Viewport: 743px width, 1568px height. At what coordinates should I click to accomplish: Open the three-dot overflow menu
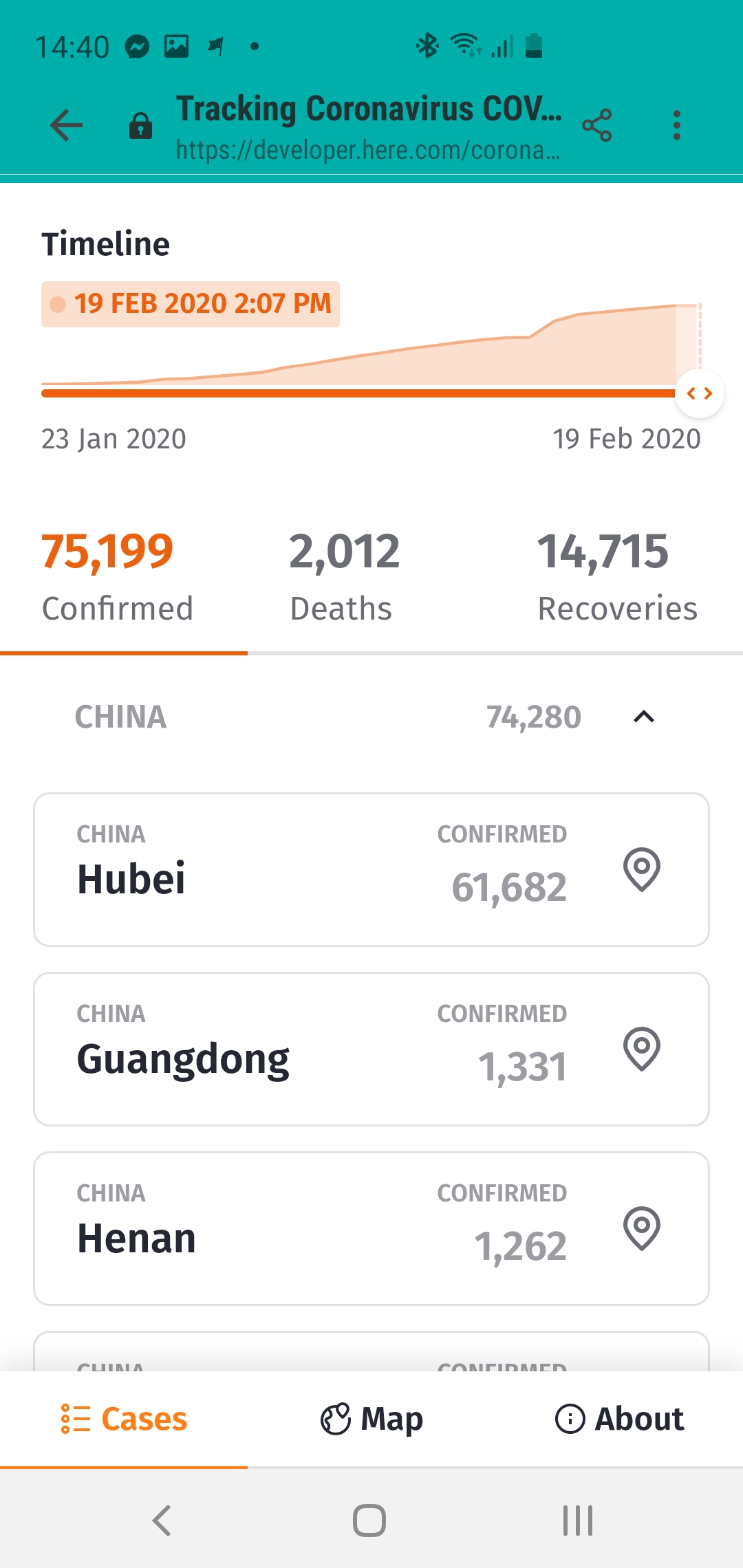pyautogui.click(x=677, y=126)
